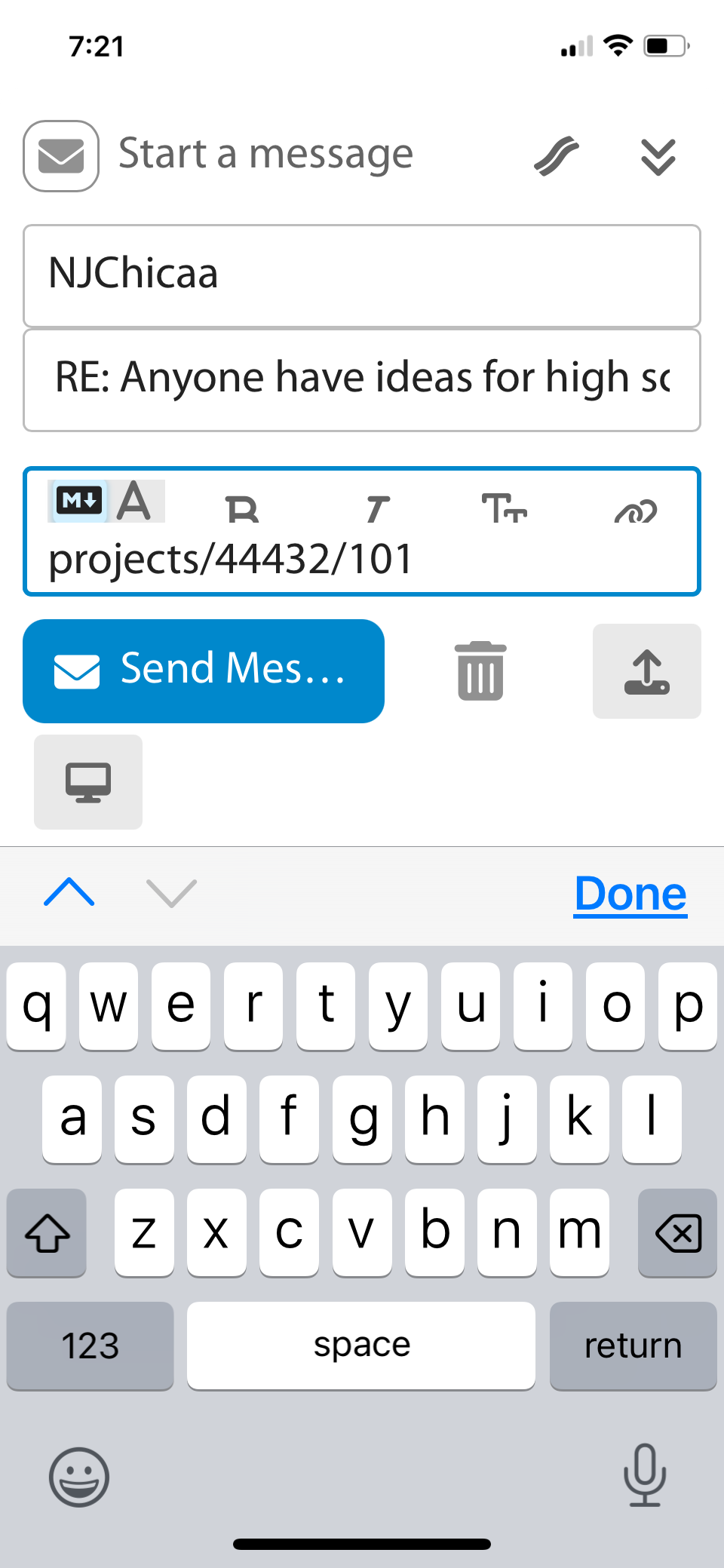Screen dimensions: 724x1568
Task: Collapse the message form with double chevron
Action: (x=658, y=156)
